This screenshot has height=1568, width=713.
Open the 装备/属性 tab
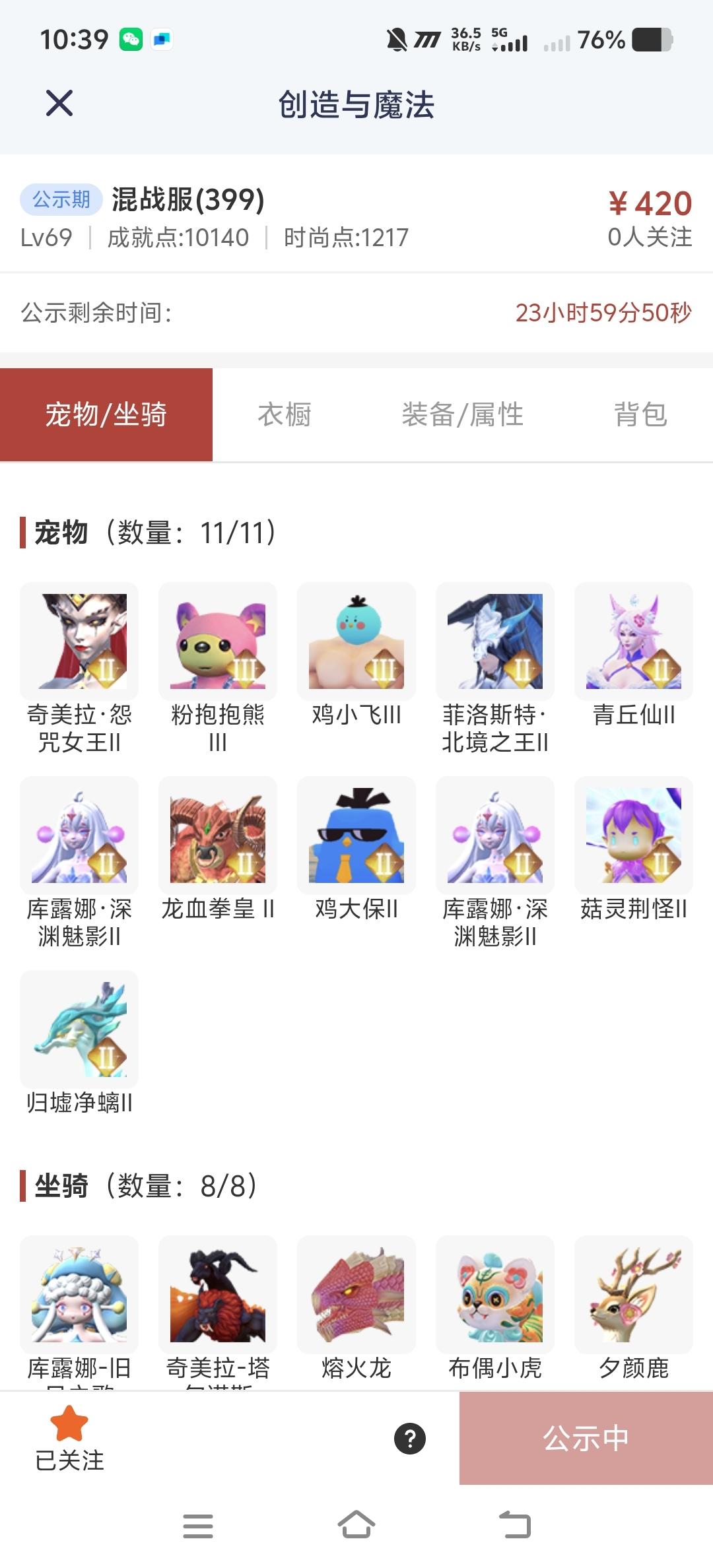(462, 413)
